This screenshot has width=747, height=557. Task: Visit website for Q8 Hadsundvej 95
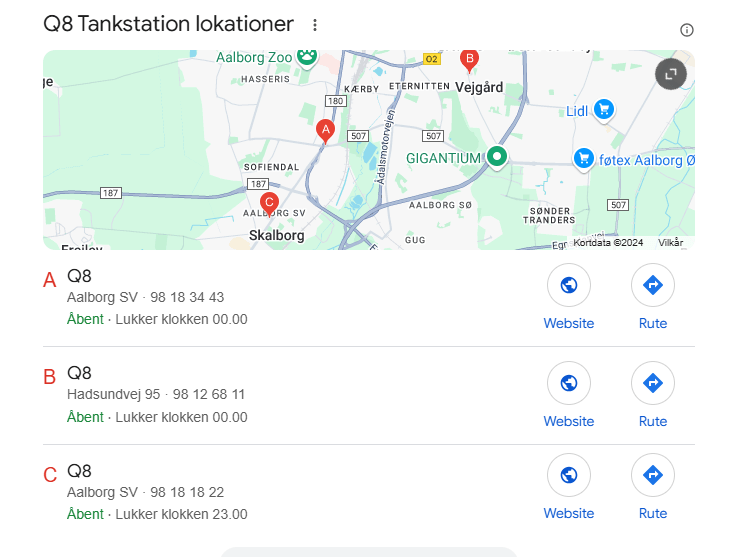569,395
